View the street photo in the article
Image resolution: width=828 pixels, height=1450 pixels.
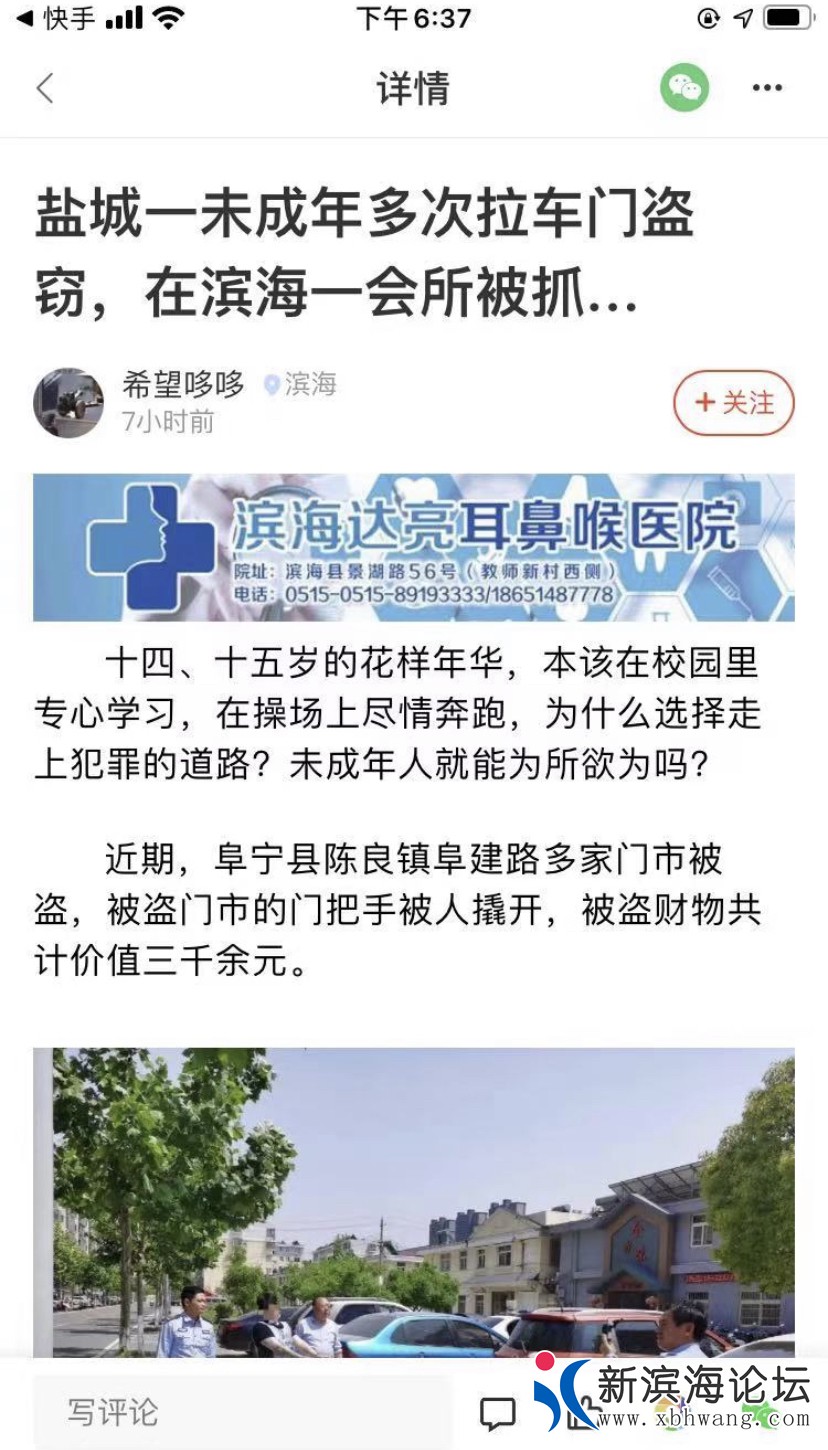point(413,1200)
